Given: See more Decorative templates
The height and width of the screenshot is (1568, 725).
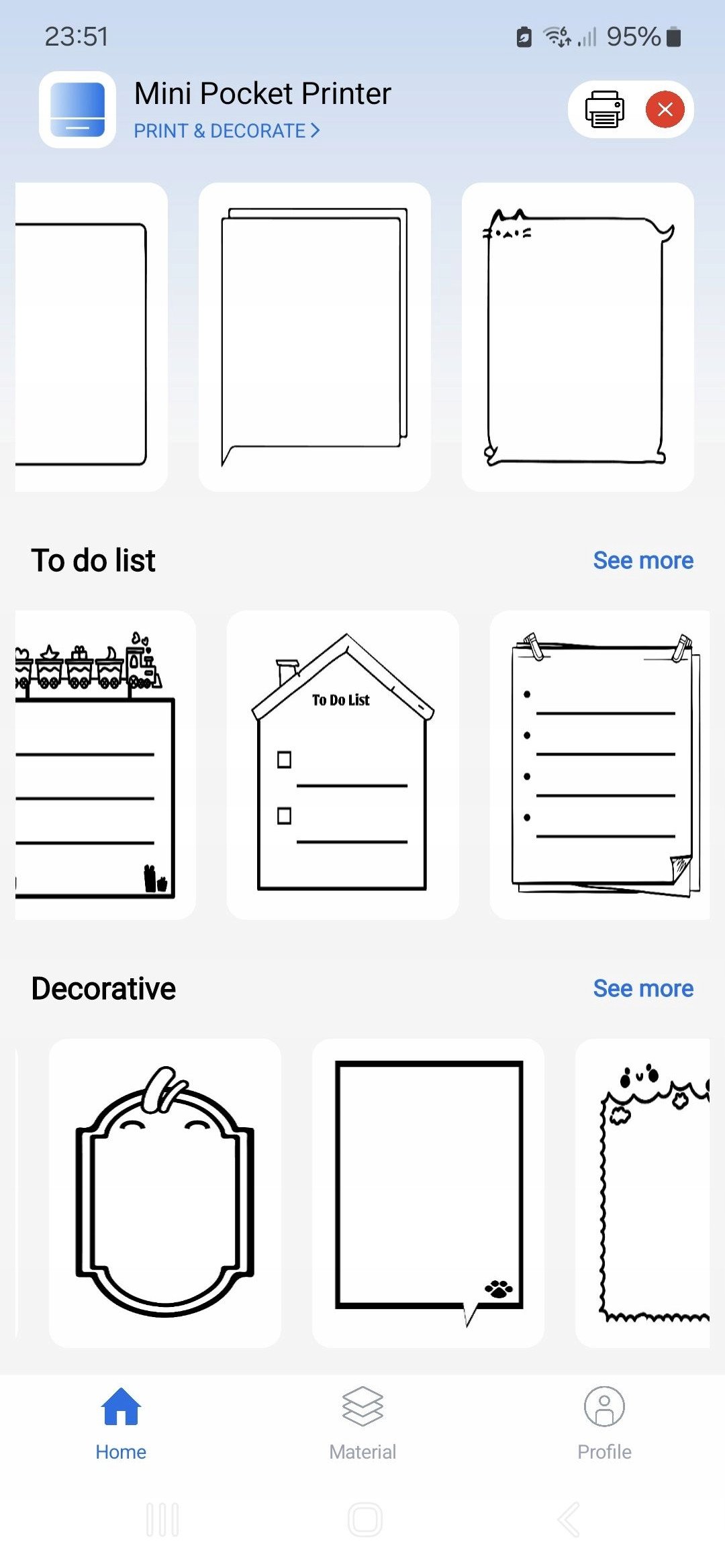Looking at the screenshot, I should 643,988.
